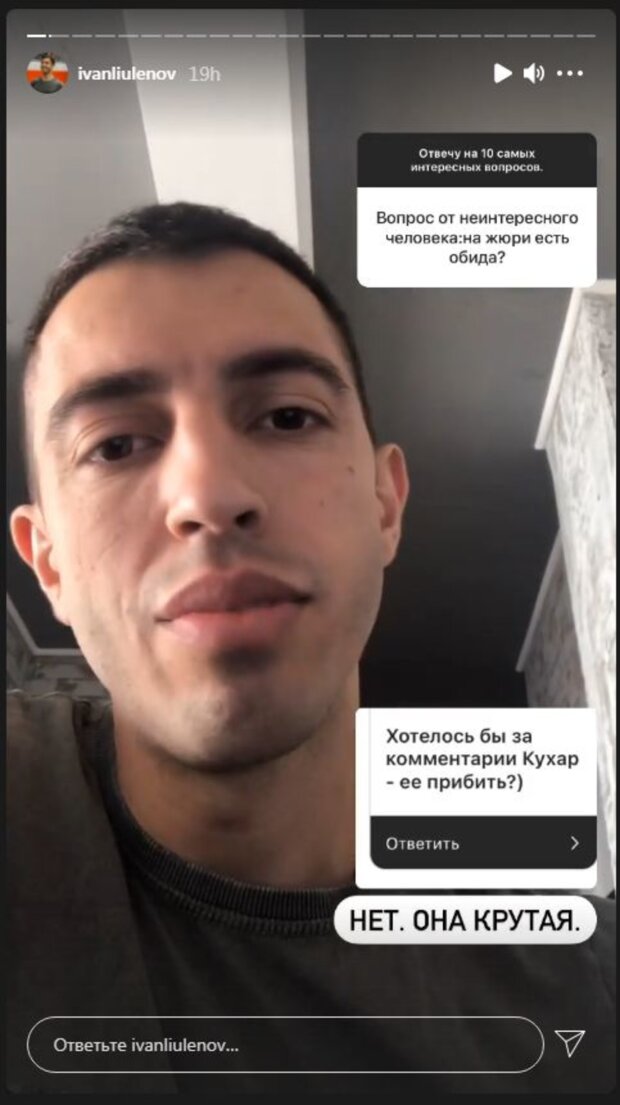
Task: Play the paused story
Action: click(503, 73)
